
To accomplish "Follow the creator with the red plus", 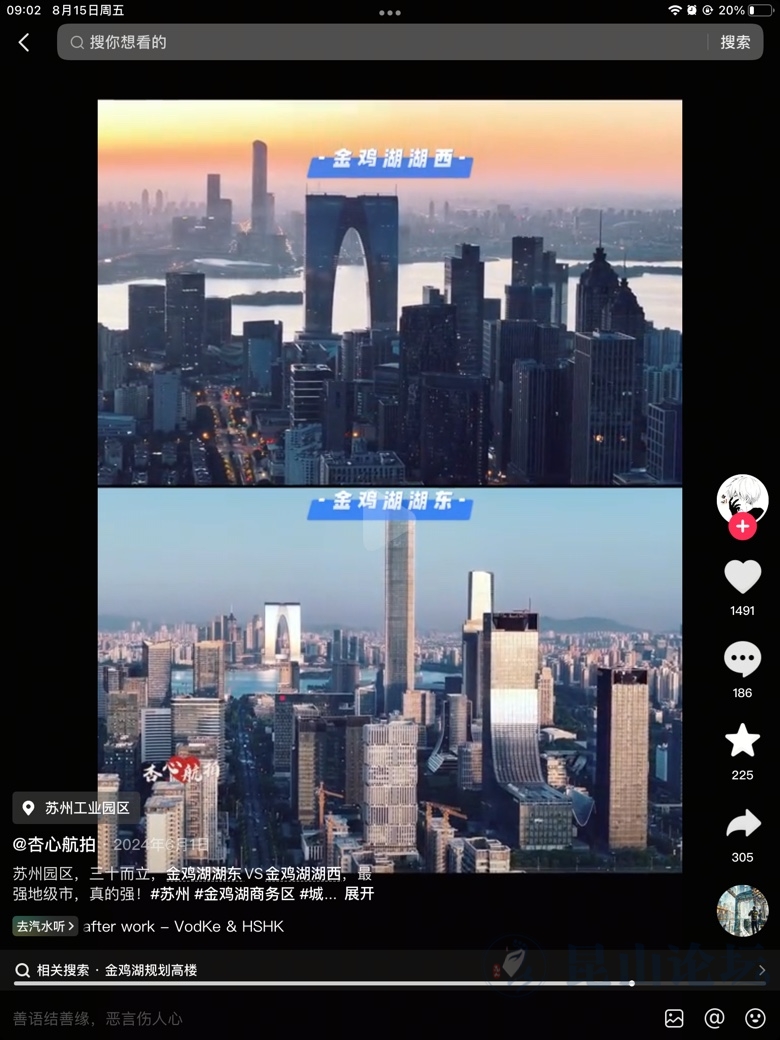I will [742, 527].
